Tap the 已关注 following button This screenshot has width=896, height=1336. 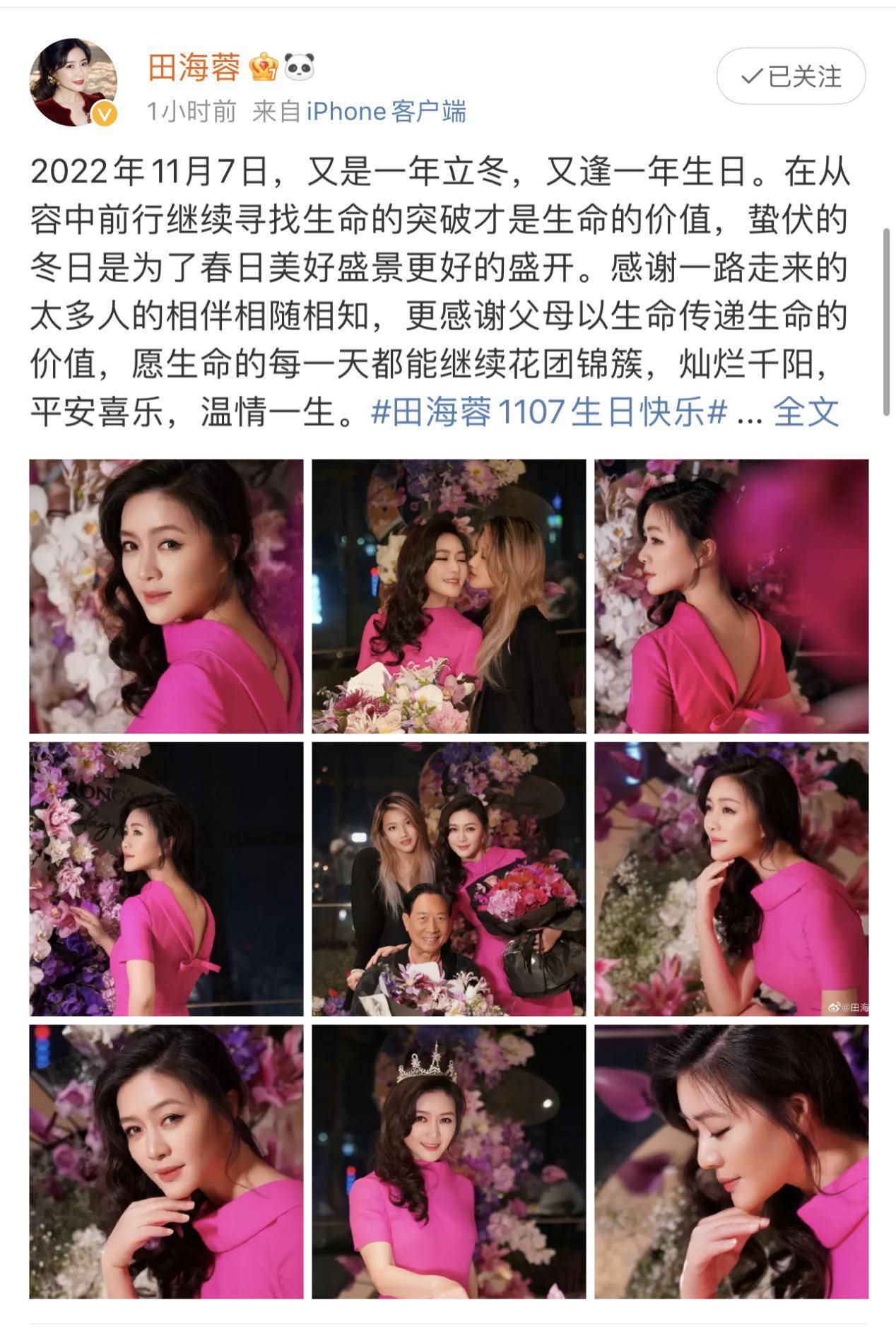pos(790,76)
